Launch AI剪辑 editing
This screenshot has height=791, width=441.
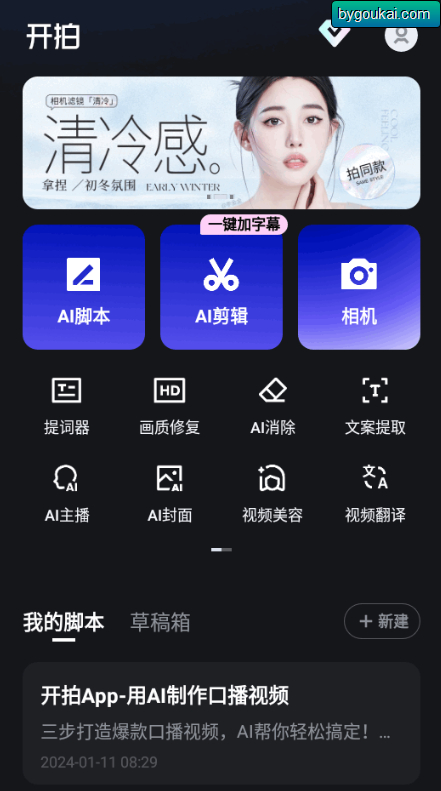pos(222,287)
